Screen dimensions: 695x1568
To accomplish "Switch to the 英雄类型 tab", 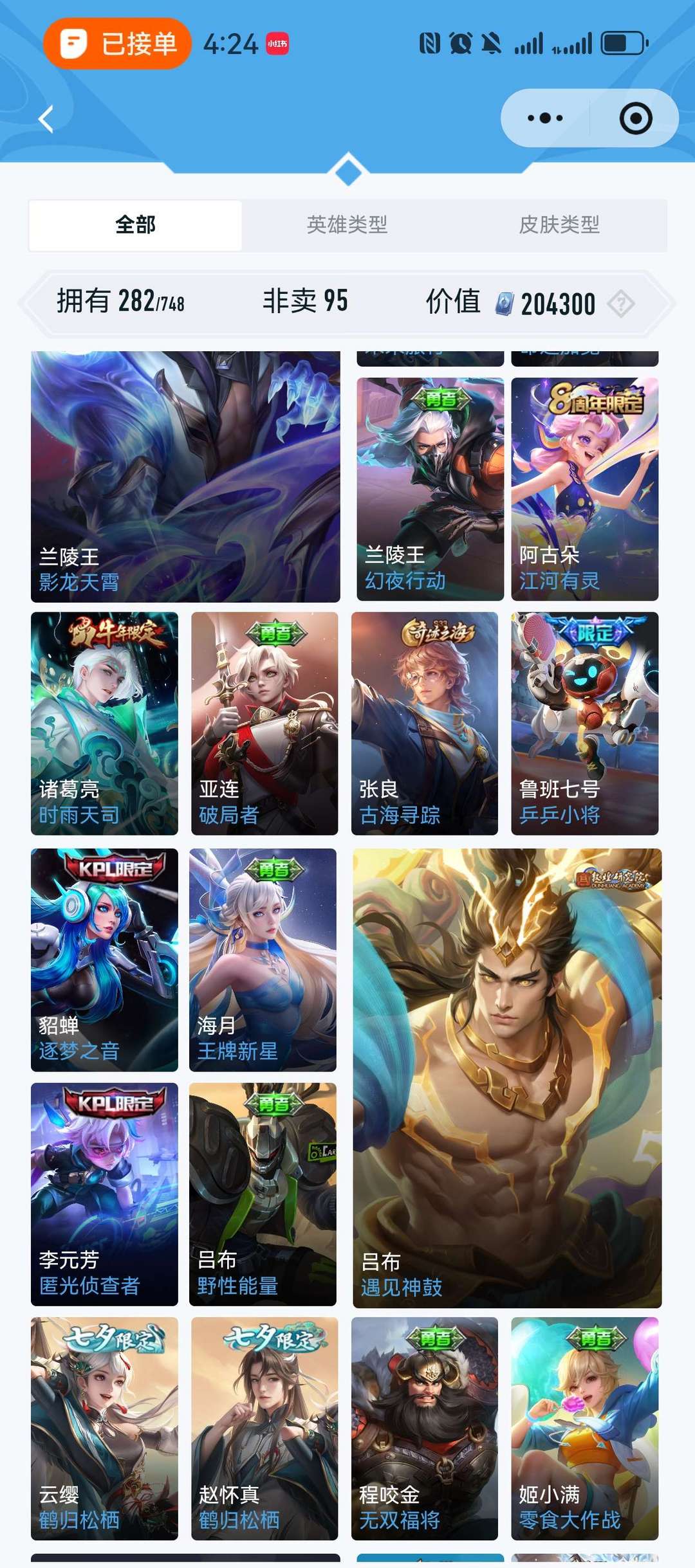I will tap(347, 225).
